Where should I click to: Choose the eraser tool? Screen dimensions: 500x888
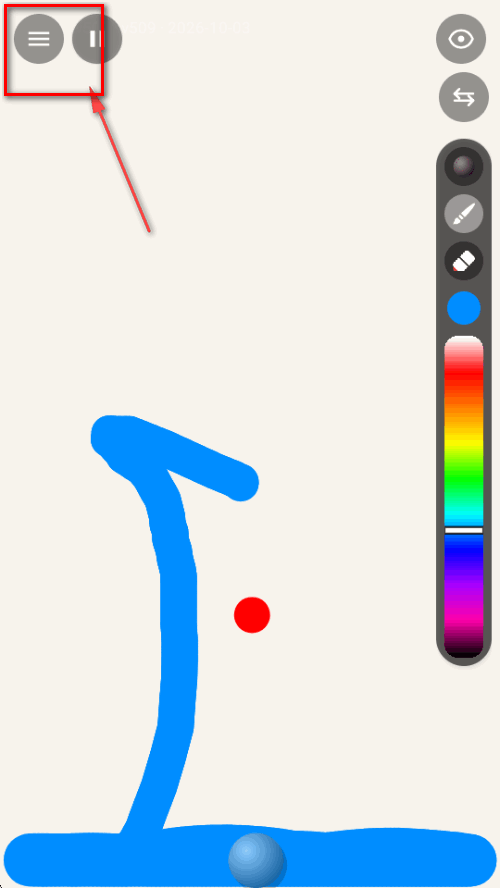(x=464, y=261)
